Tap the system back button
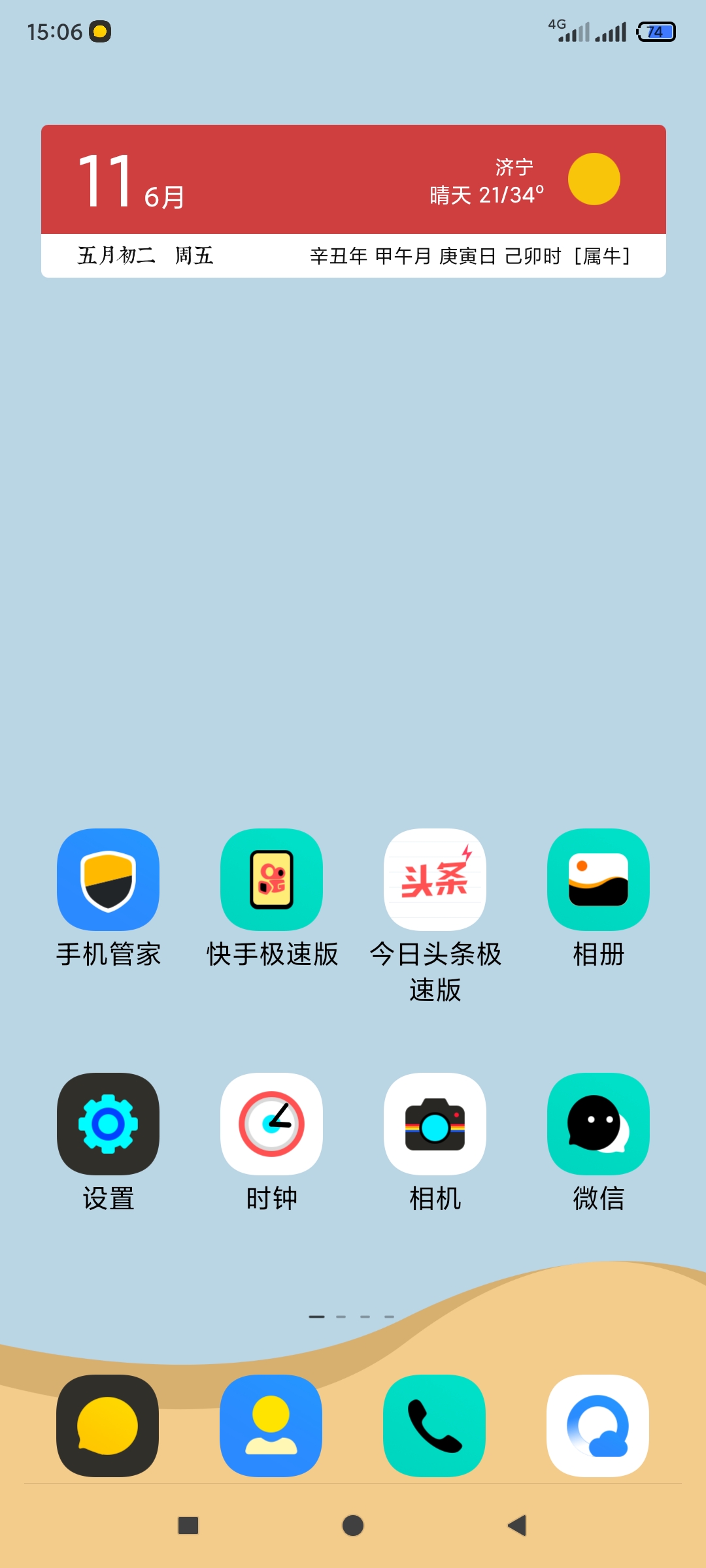The width and height of the screenshot is (706, 1568). coord(517,1526)
